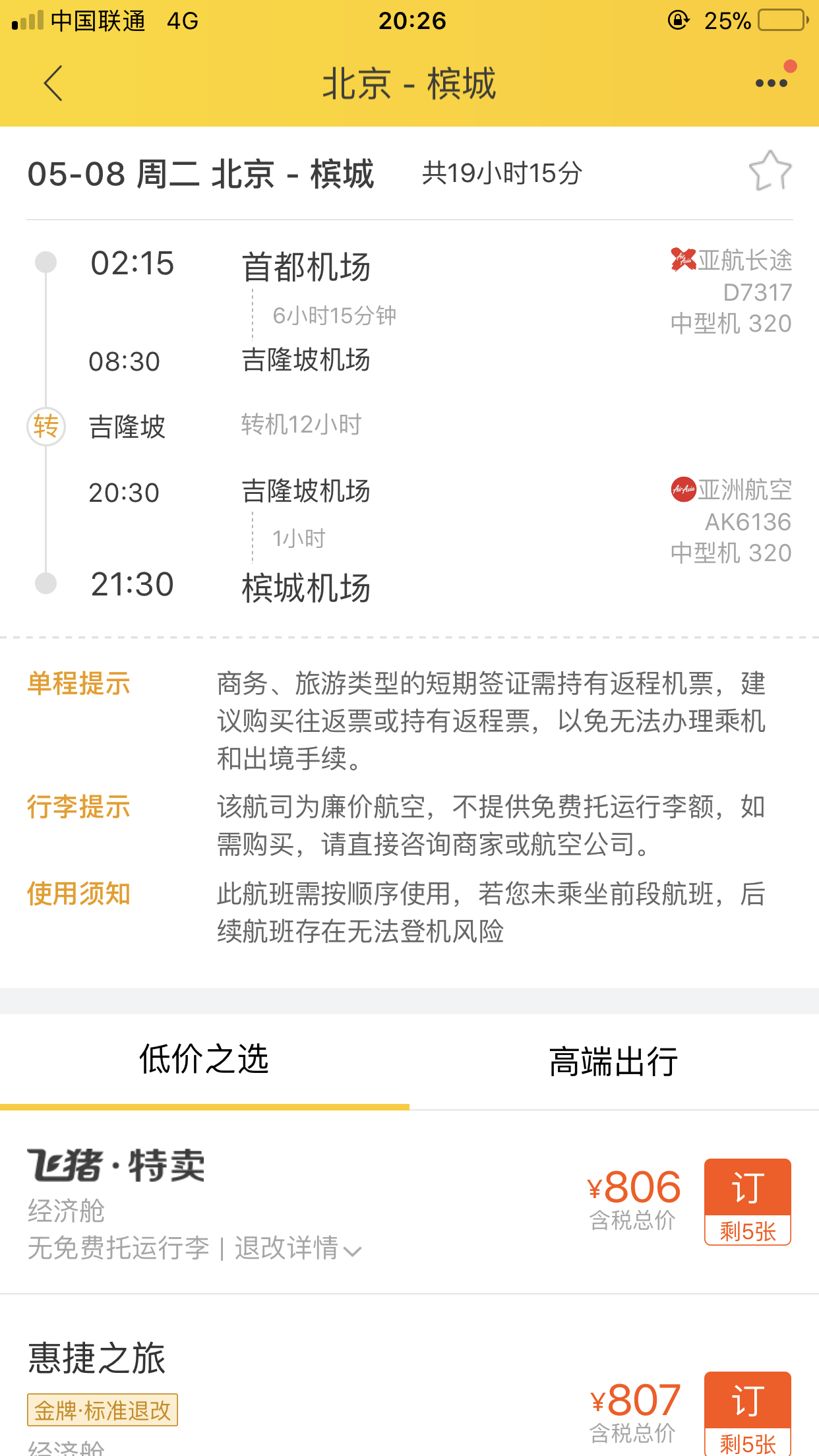Go back from the 北京 - 槟城 page
The width and height of the screenshot is (819, 1456).
click(53, 83)
